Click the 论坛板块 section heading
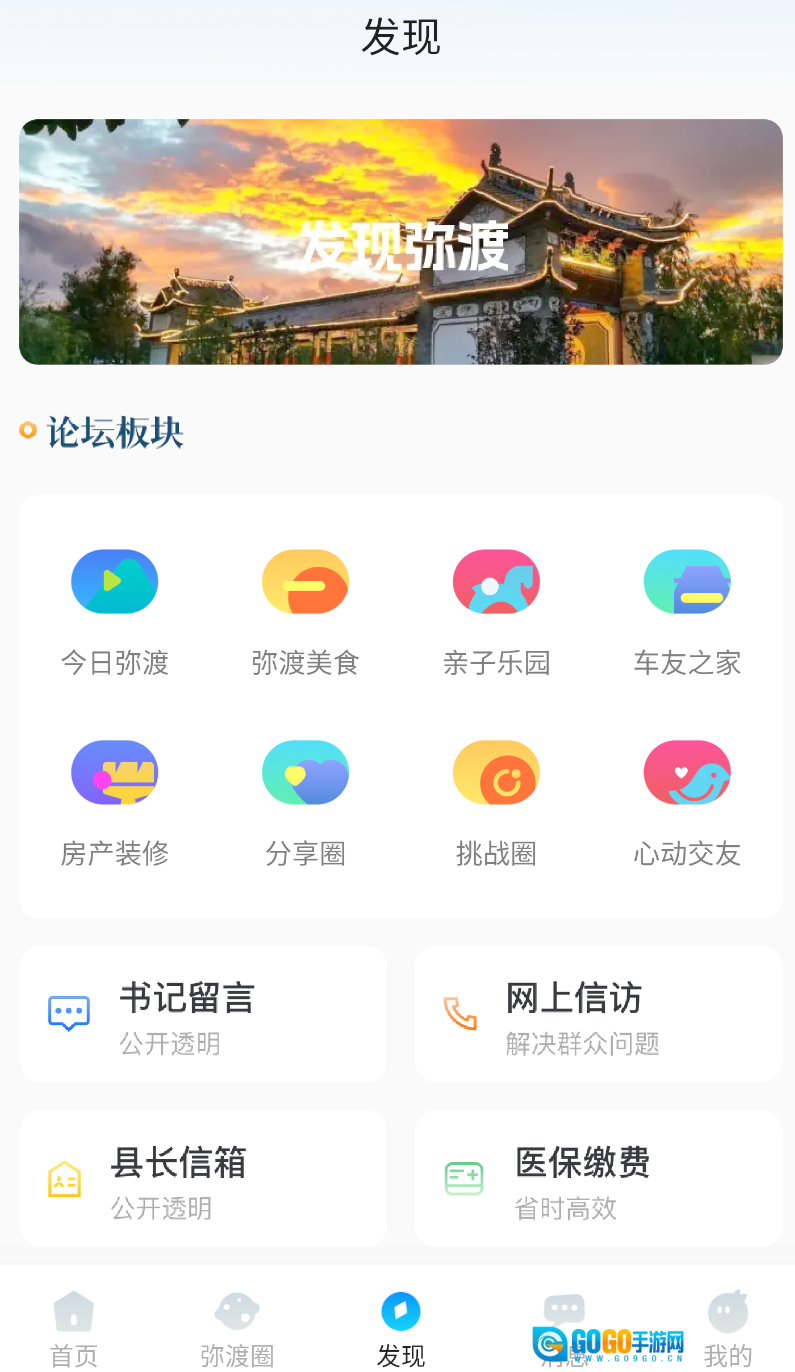Viewport: 795px width, 1372px height. (113, 432)
